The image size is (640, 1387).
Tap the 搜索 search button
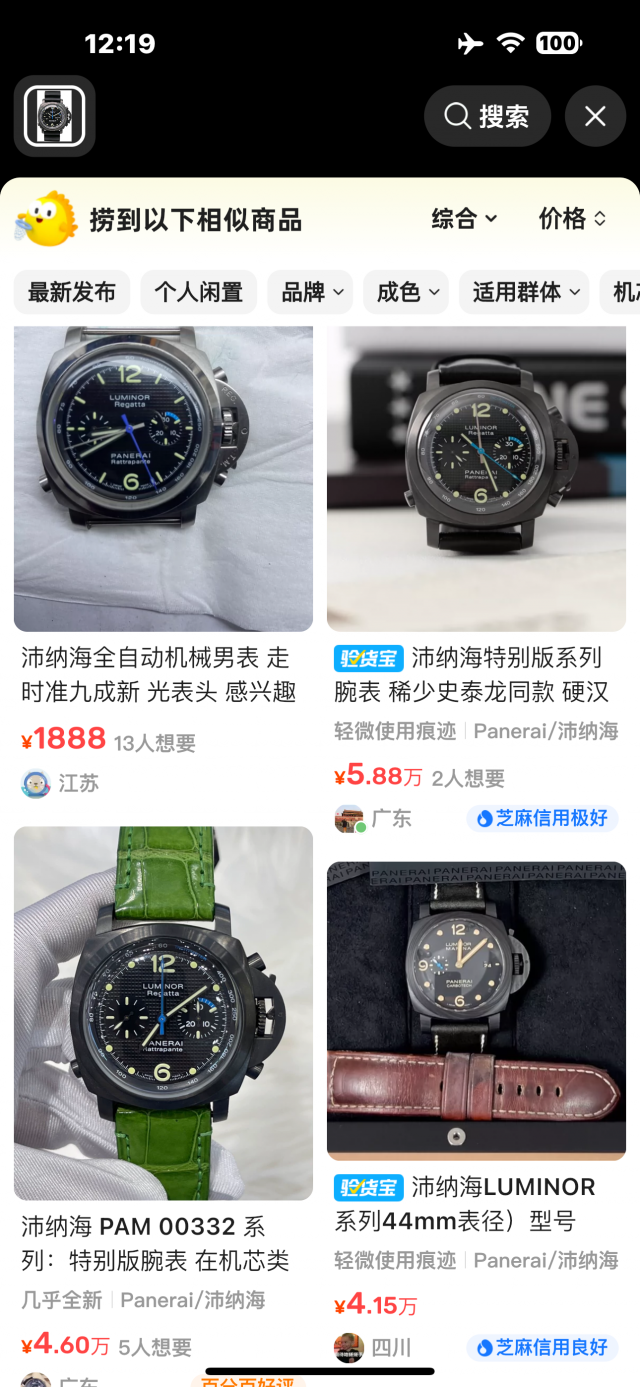(487, 117)
